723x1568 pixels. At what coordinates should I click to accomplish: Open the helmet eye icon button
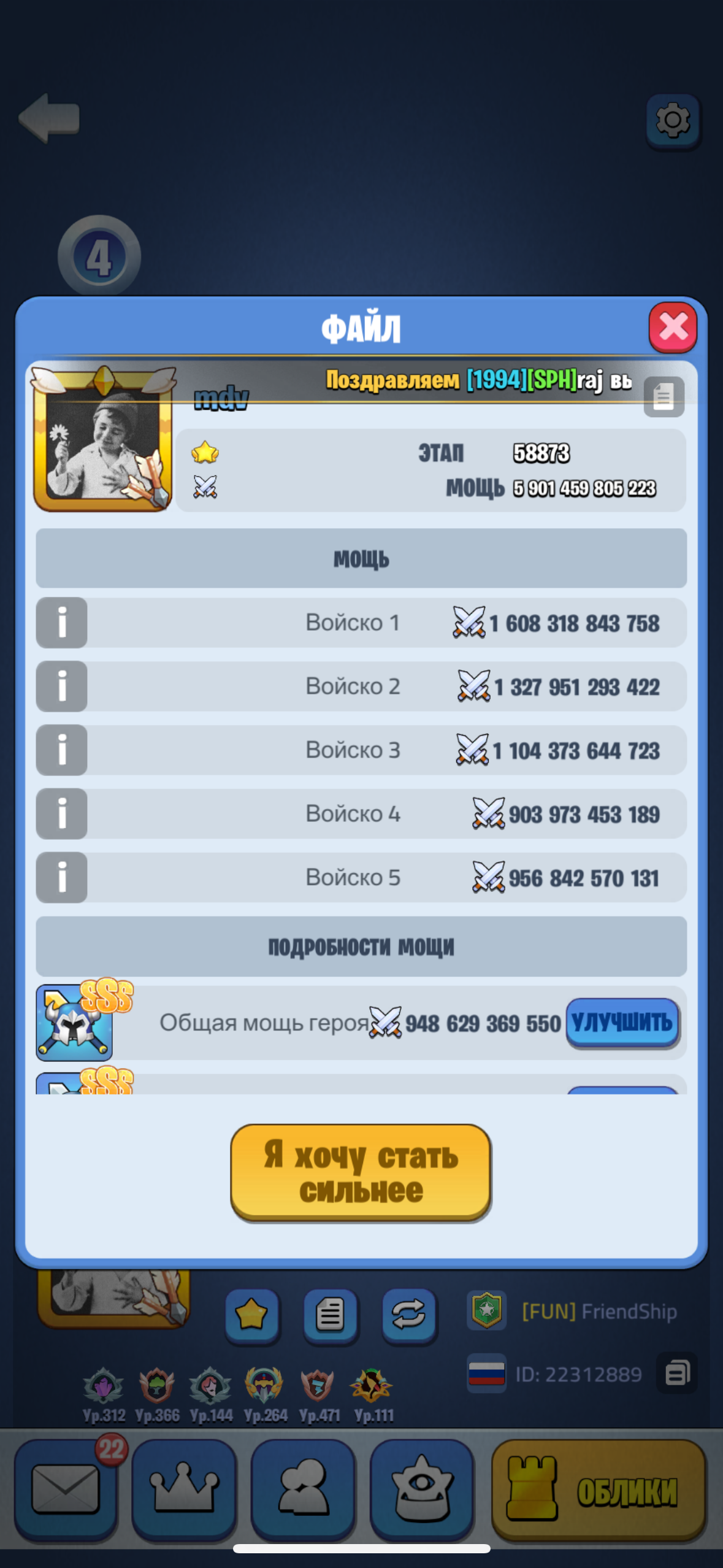coord(422,1488)
